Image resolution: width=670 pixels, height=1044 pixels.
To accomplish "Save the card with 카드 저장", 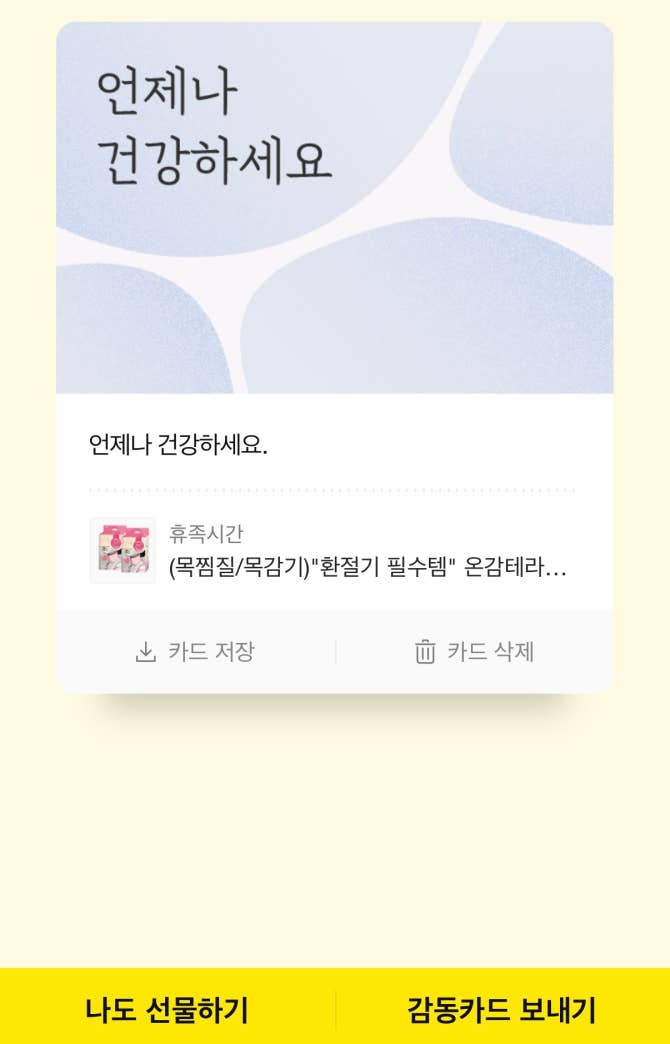I will (195, 652).
